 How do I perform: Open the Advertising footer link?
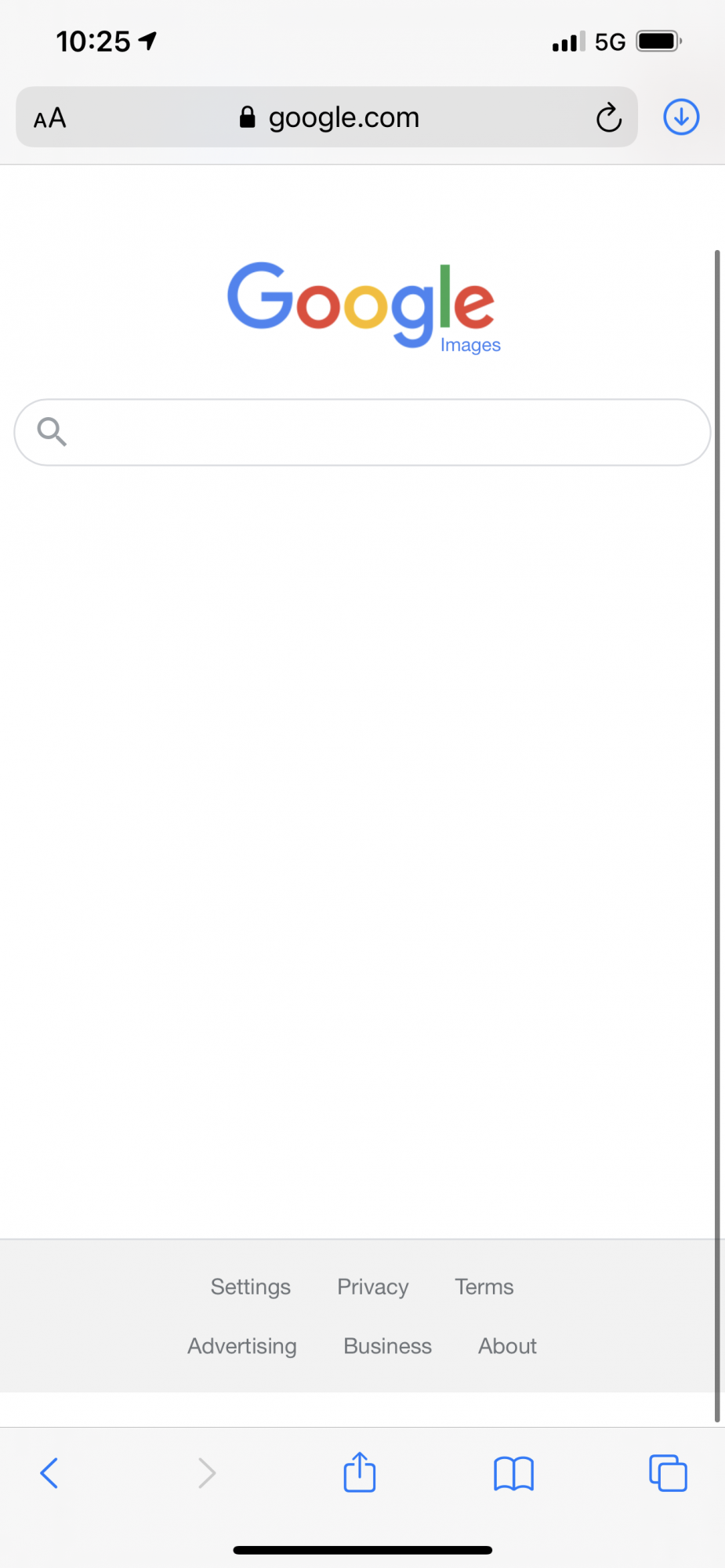pyautogui.click(x=242, y=1346)
